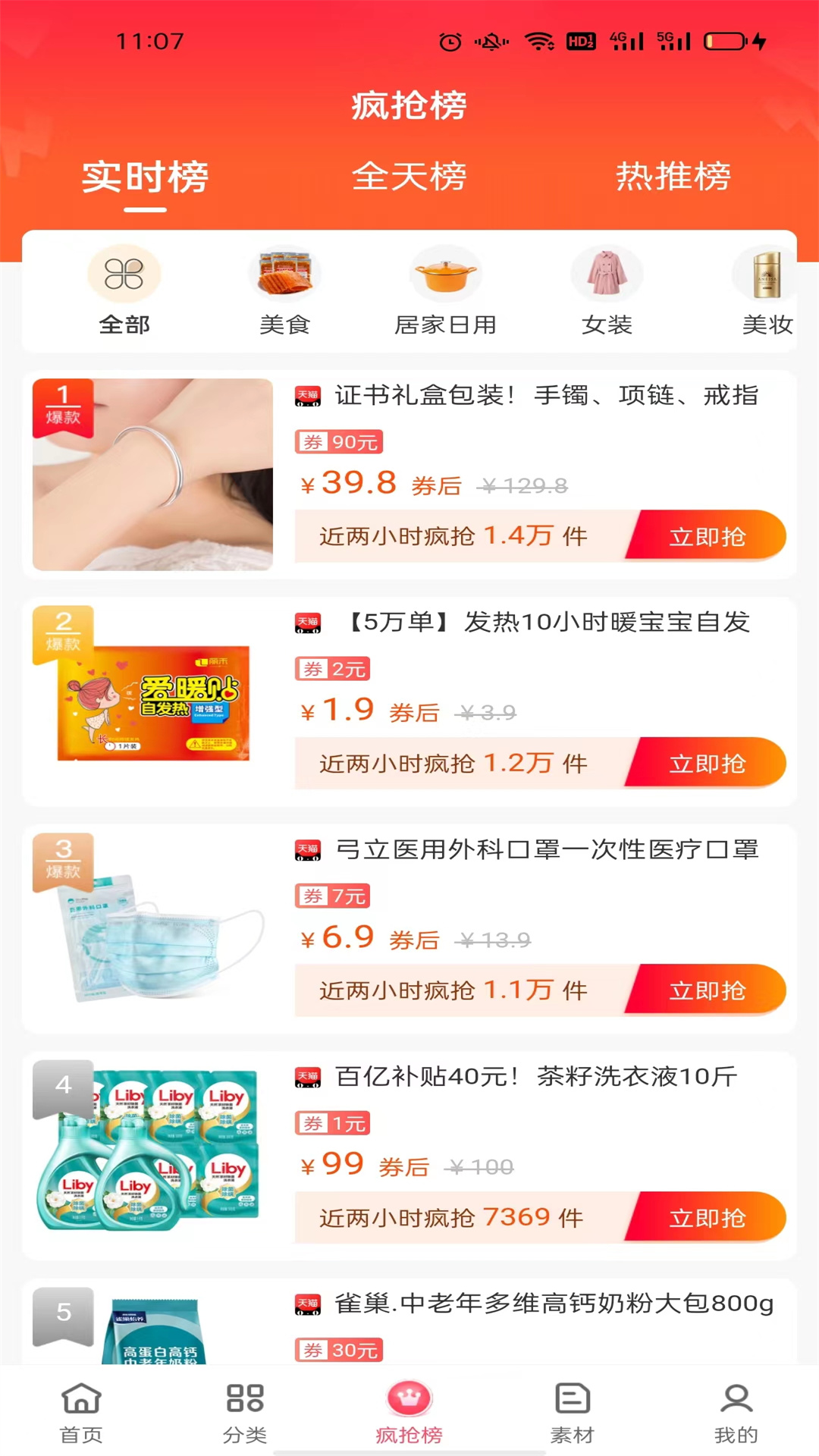Tap the 疯抢榜 bottom tab
This screenshot has height=1456, width=819.
pos(409,1412)
